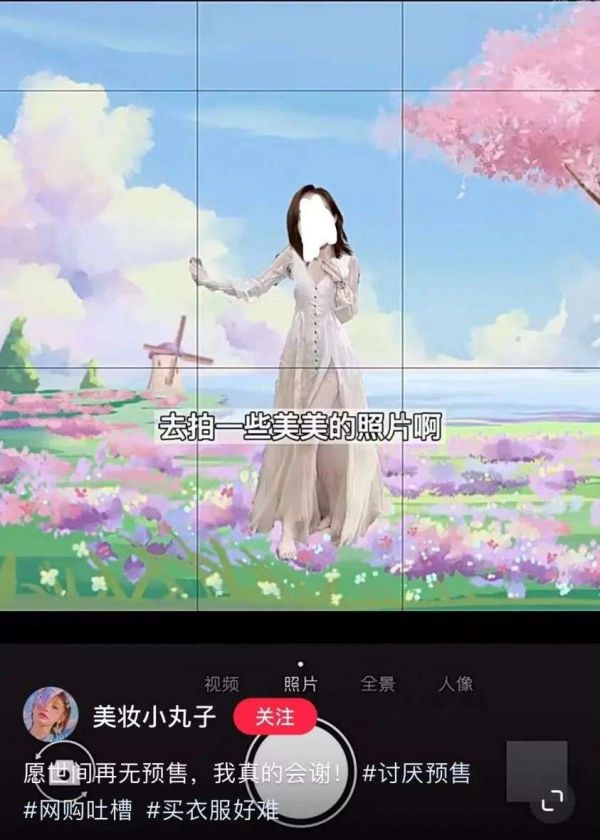Open the #买衣服好难 hashtag
Image resolution: width=600 pixels, height=840 pixels.
(213, 808)
